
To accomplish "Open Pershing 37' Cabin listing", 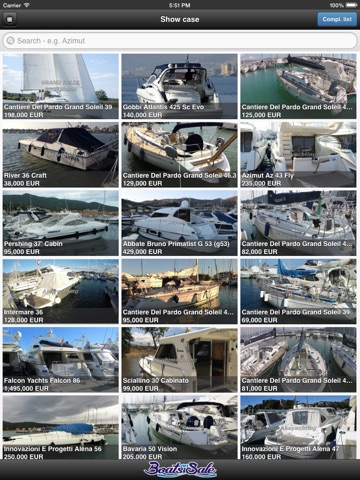I will pyautogui.click(x=61, y=223).
